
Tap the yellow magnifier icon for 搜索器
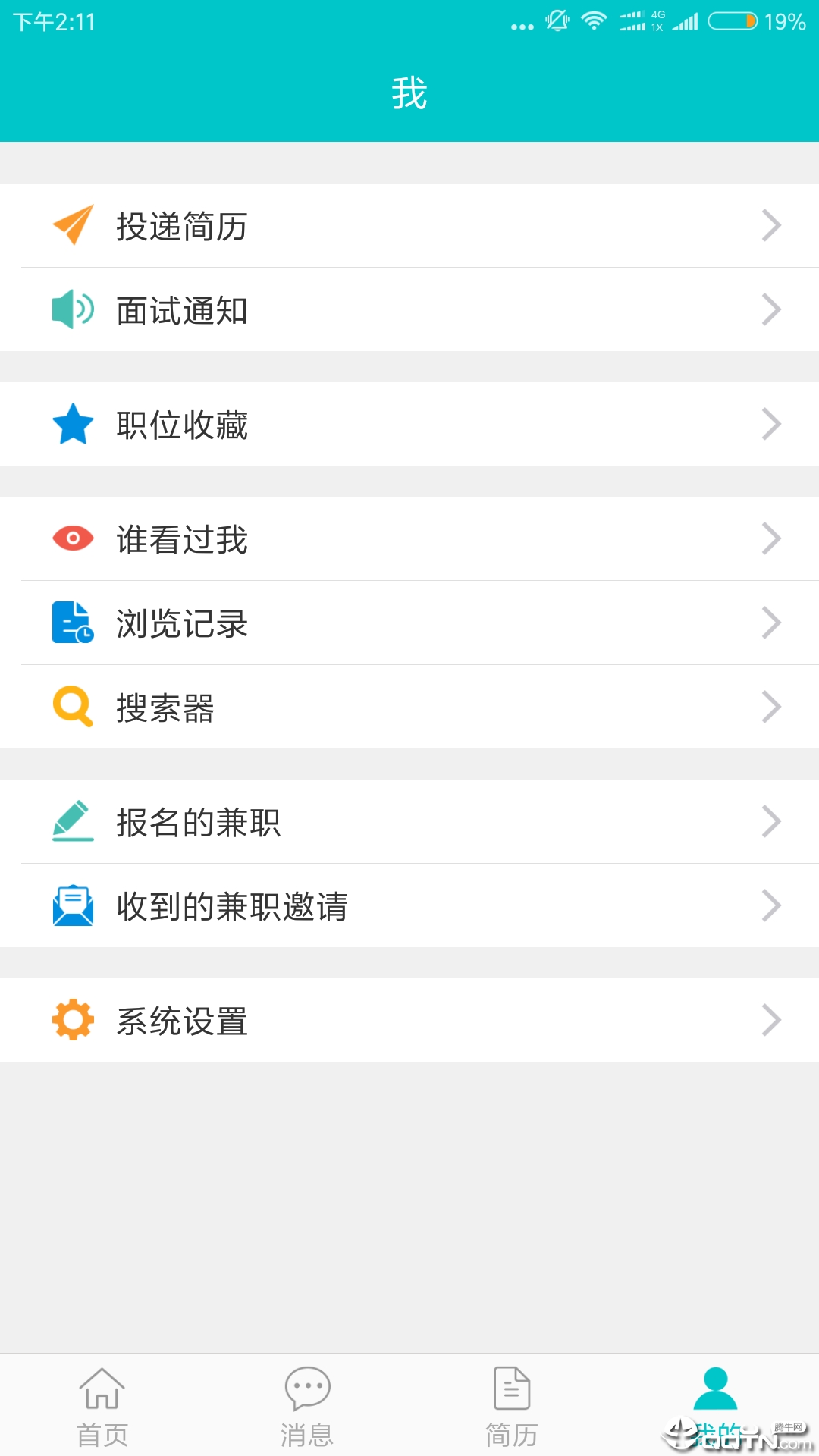73,707
